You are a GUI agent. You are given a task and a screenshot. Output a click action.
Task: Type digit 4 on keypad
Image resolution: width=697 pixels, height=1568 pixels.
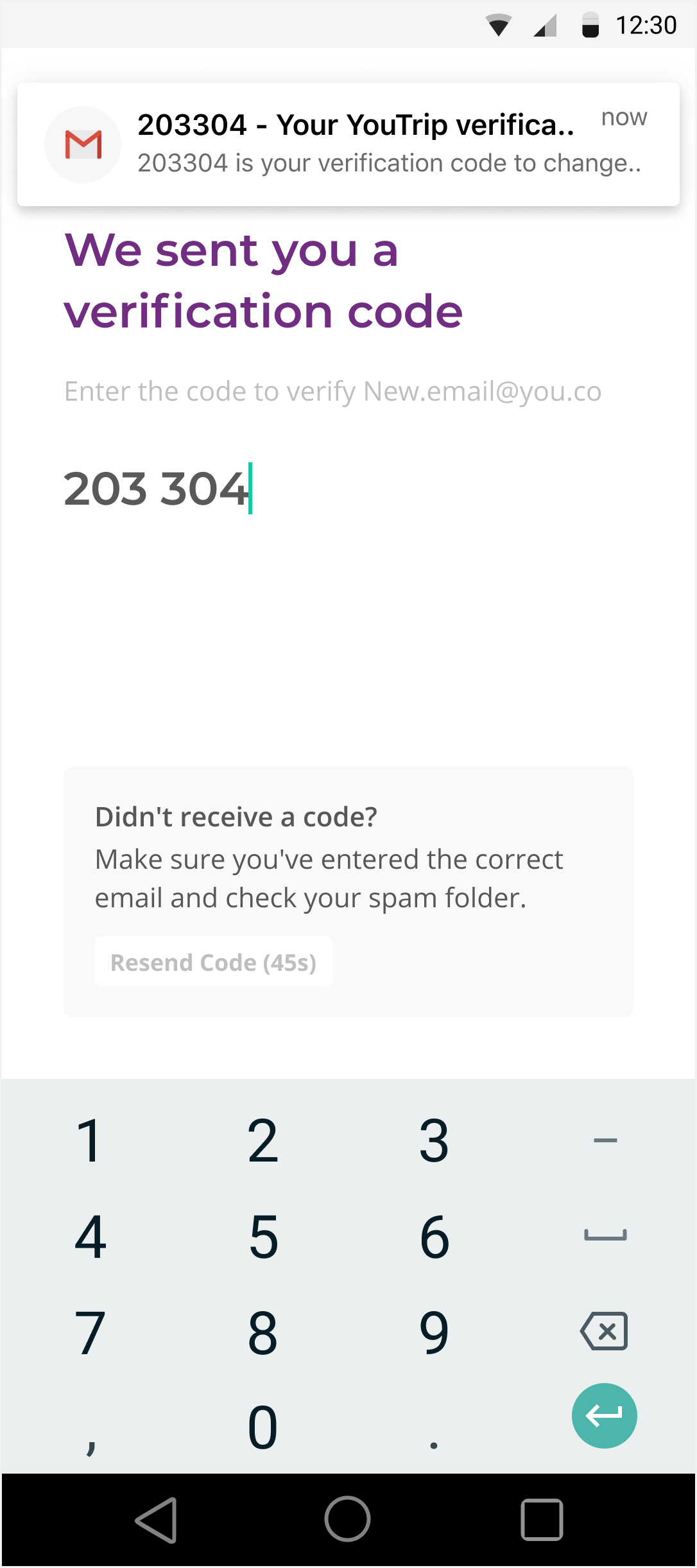[90, 1237]
